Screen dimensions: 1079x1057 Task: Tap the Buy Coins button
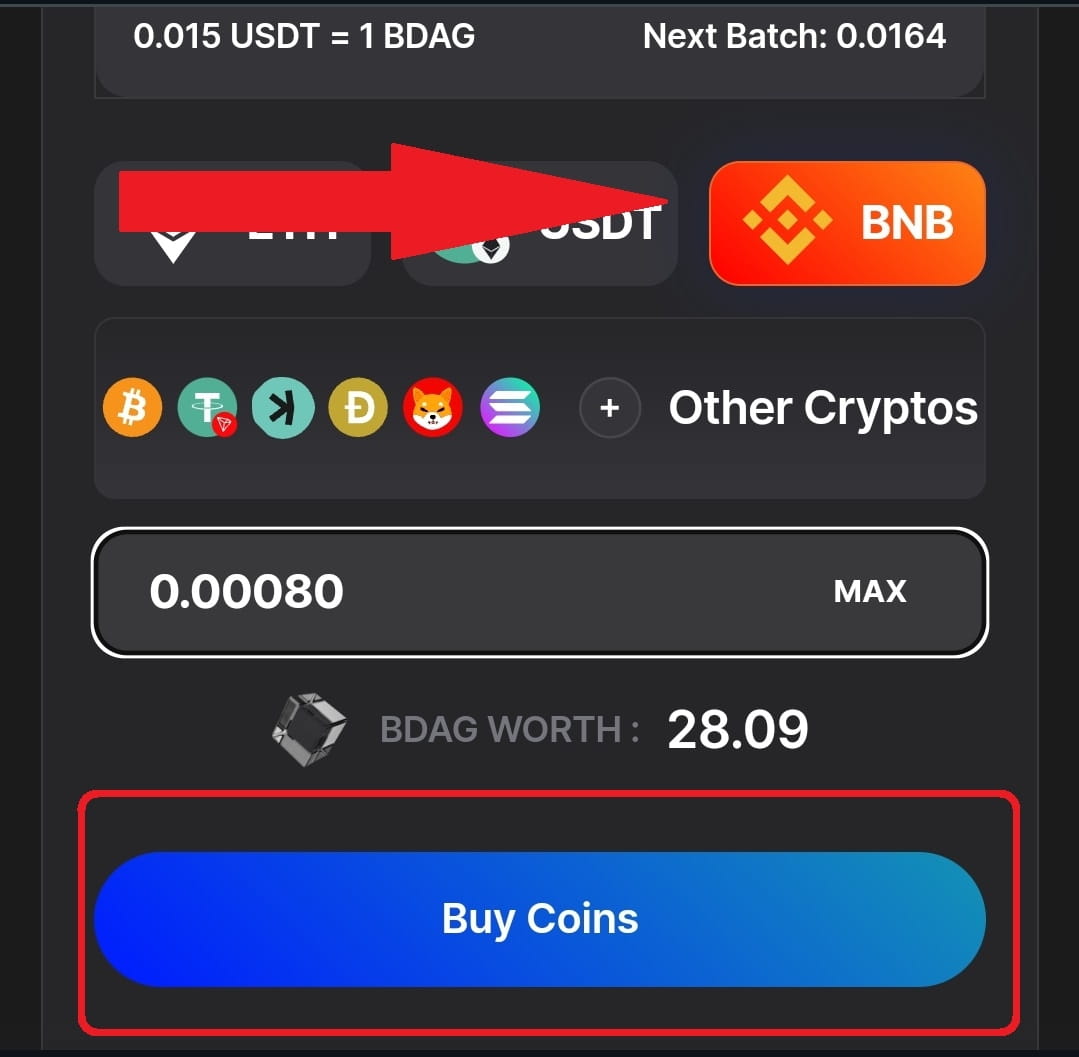(x=540, y=919)
